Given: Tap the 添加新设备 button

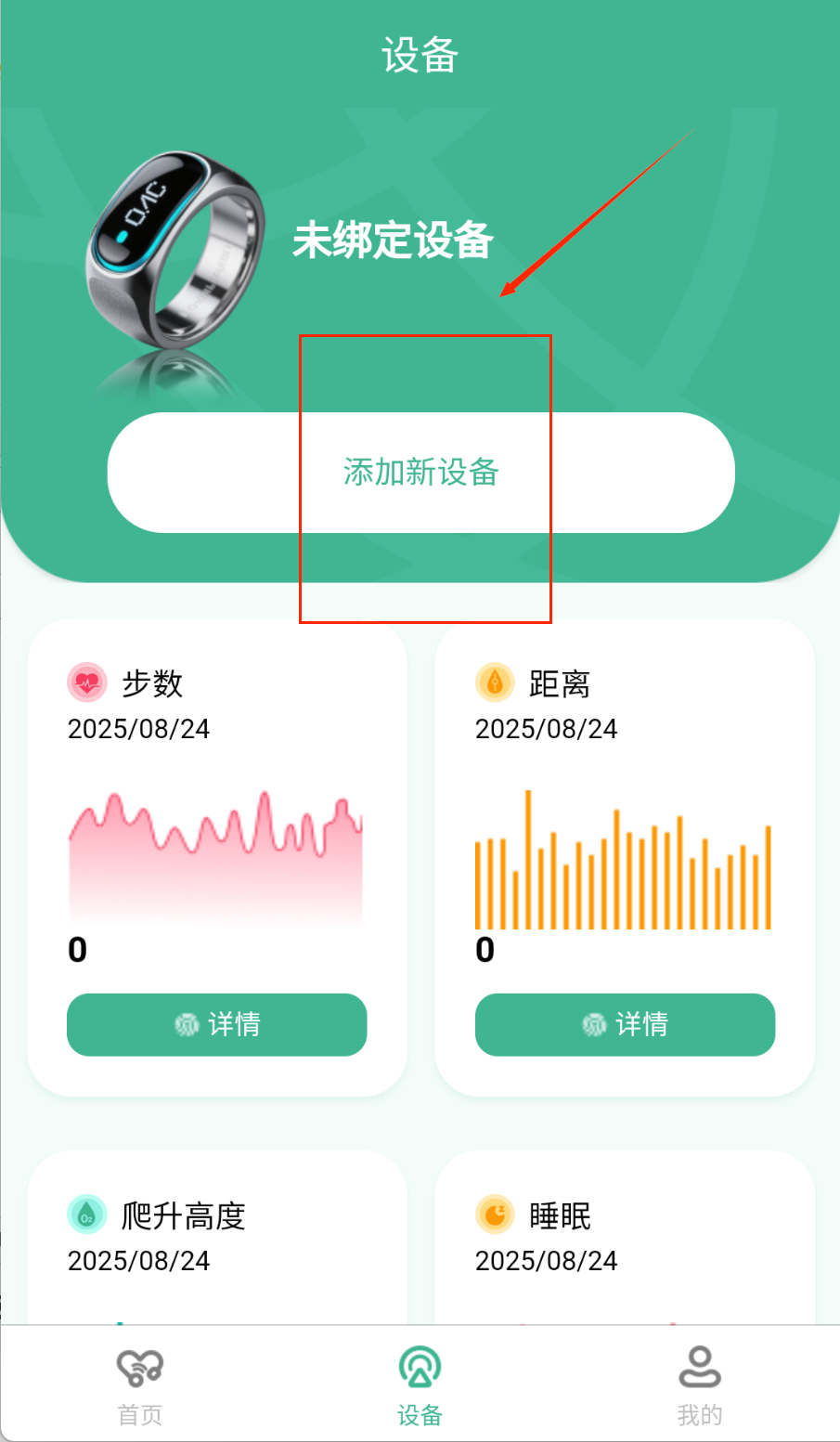Looking at the screenshot, I should [x=420, y=473].
